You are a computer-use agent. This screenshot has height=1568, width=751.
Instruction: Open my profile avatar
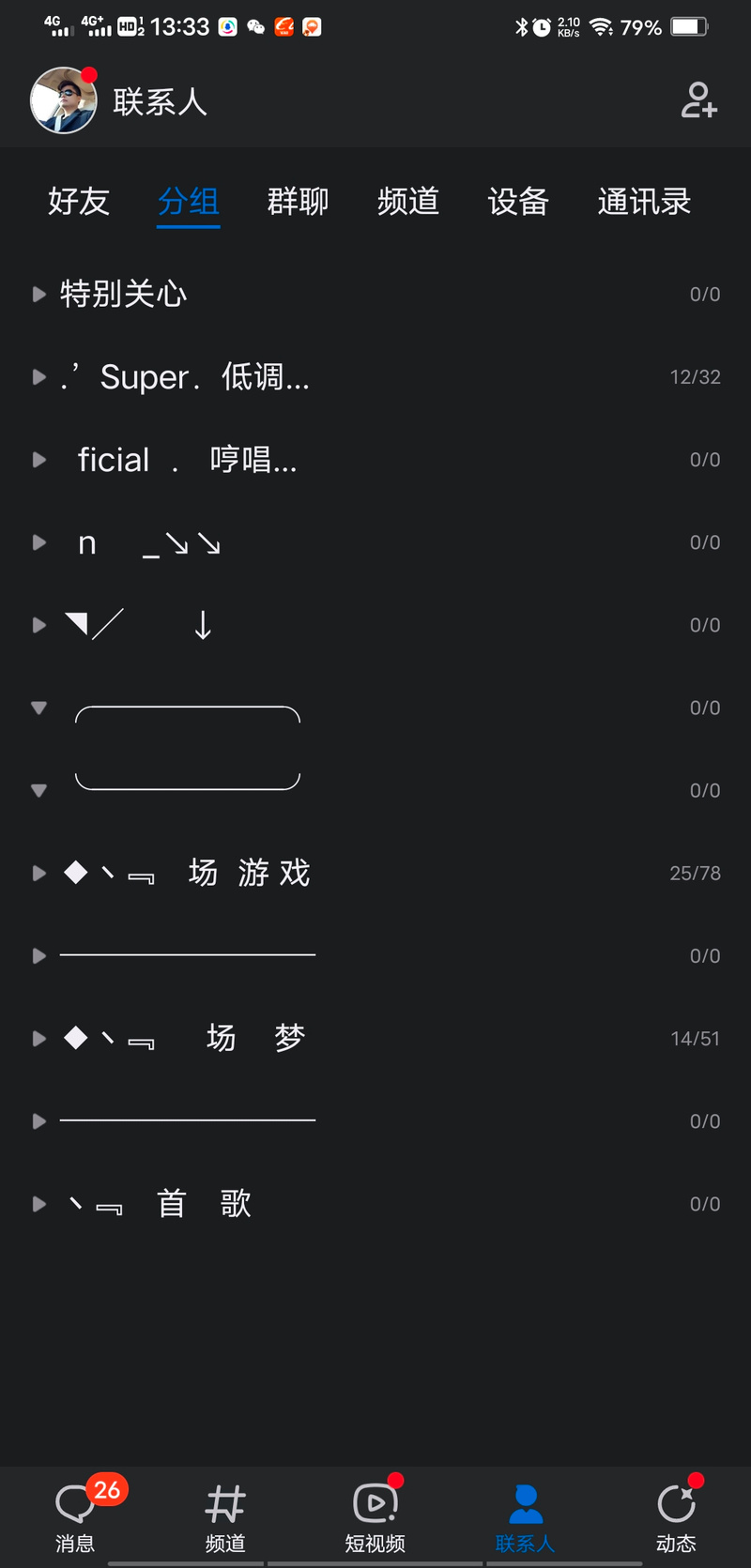click(63, 100)
